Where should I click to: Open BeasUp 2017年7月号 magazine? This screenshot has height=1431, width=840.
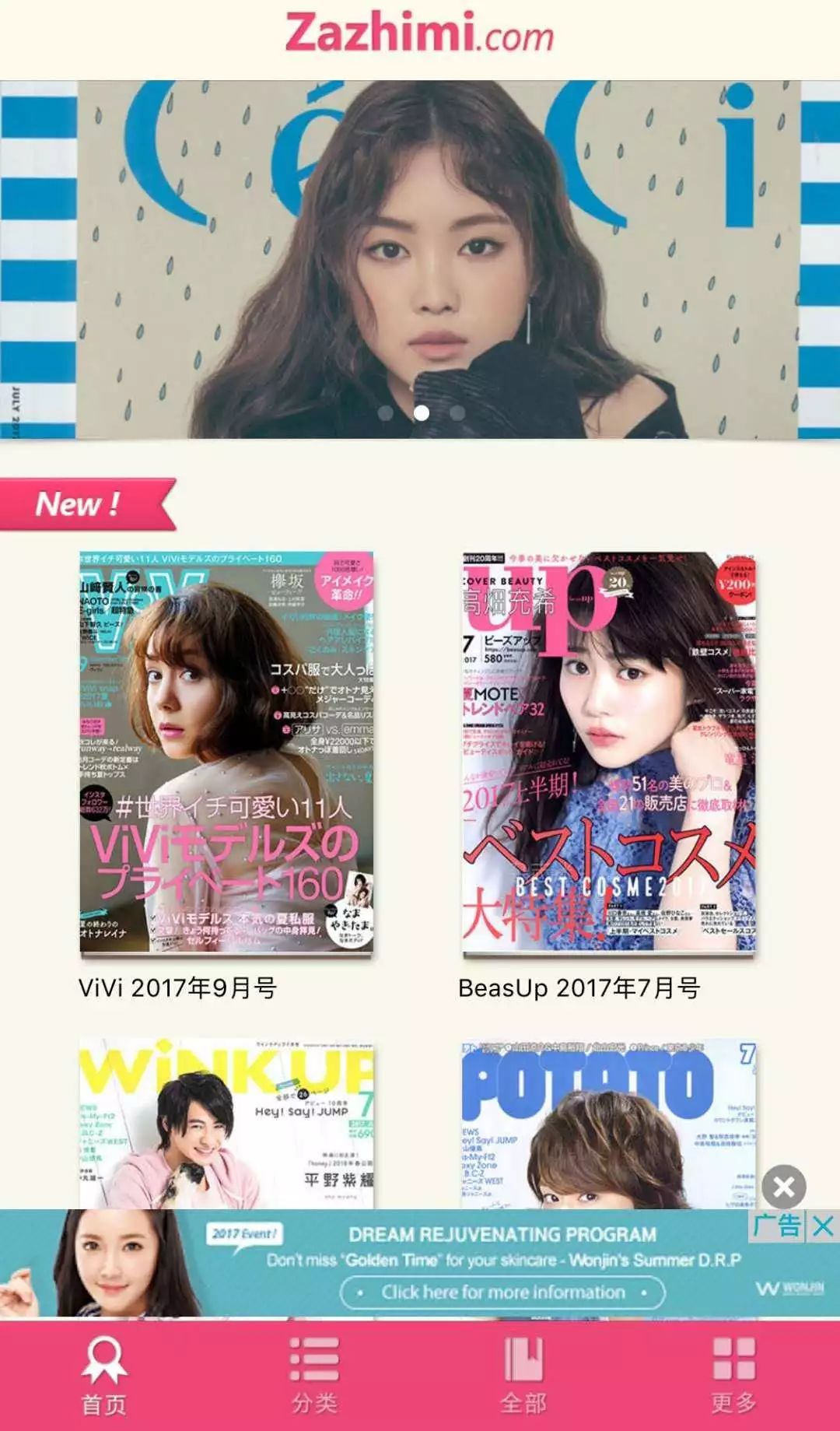[x=609, y=752]
